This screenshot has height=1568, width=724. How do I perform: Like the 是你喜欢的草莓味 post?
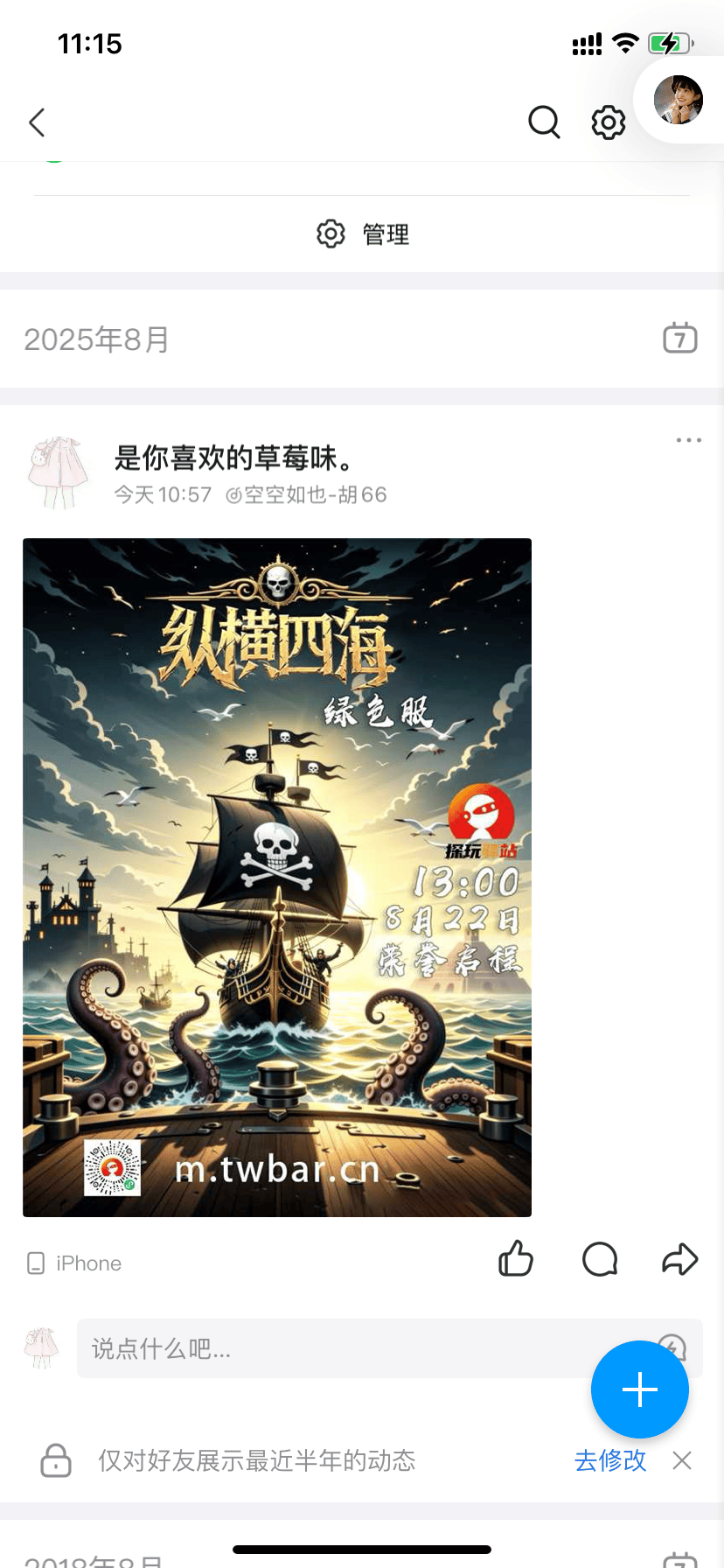(x=516, y=1260)
